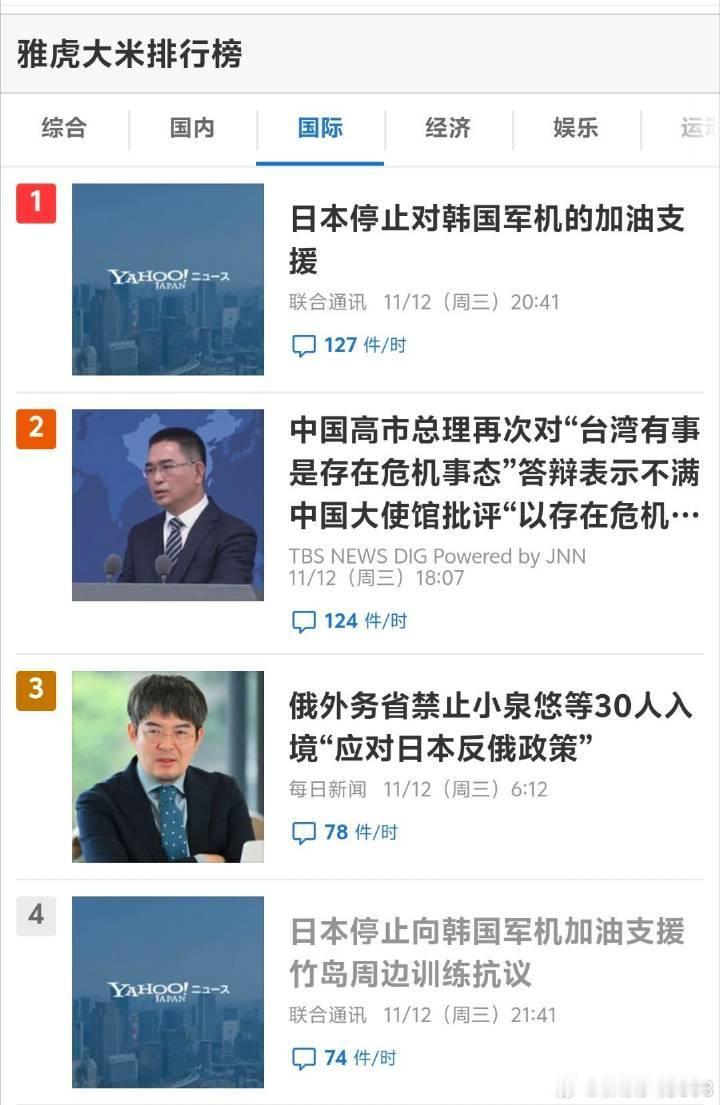
Task: Open the 国内 news tab
Action: pos(191,128)
